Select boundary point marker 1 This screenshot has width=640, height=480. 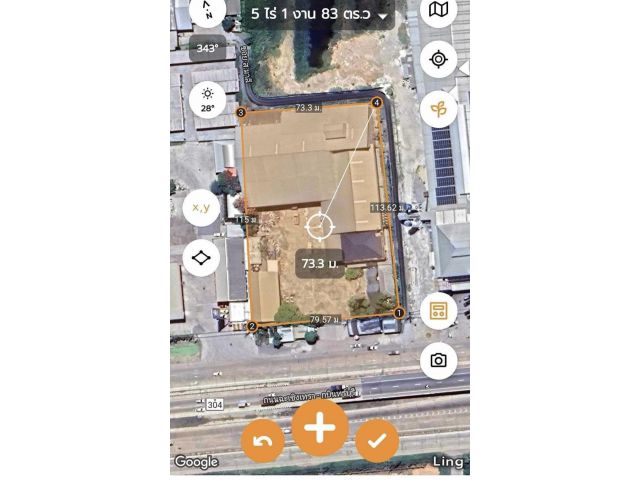[x=399, y=313]
